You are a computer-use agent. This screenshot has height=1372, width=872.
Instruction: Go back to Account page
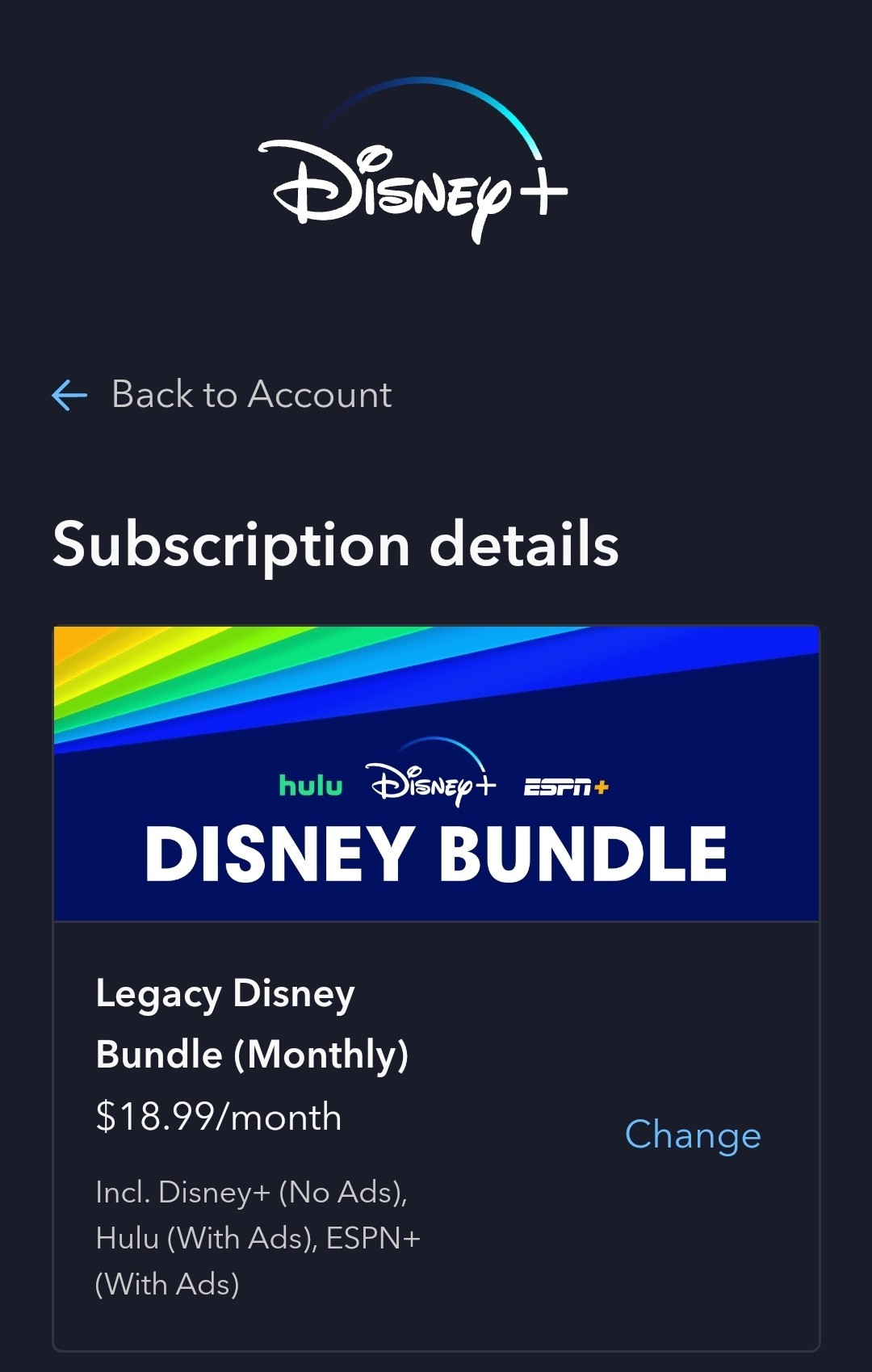[222, 395]
